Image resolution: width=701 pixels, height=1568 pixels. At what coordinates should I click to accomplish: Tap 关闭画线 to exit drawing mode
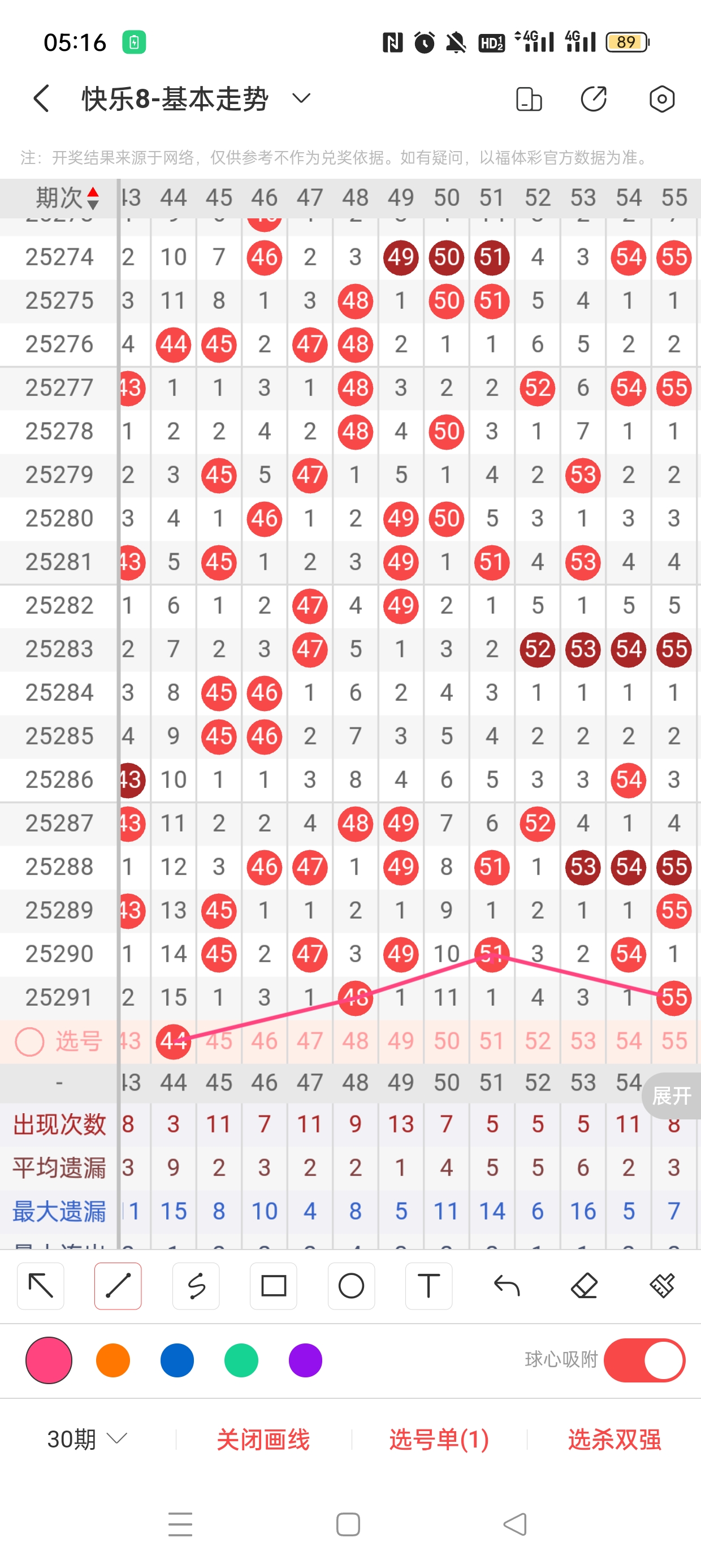point(263,1439)
